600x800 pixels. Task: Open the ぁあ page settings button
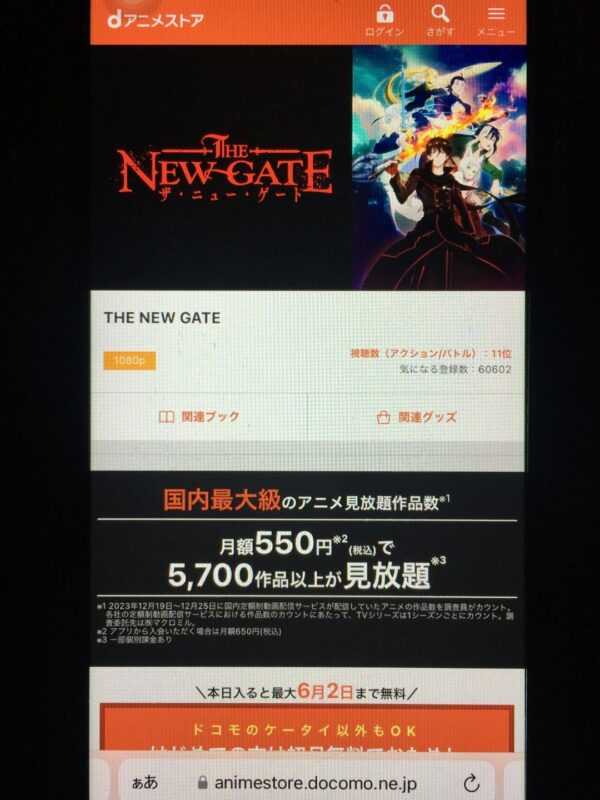coord(143,782)
